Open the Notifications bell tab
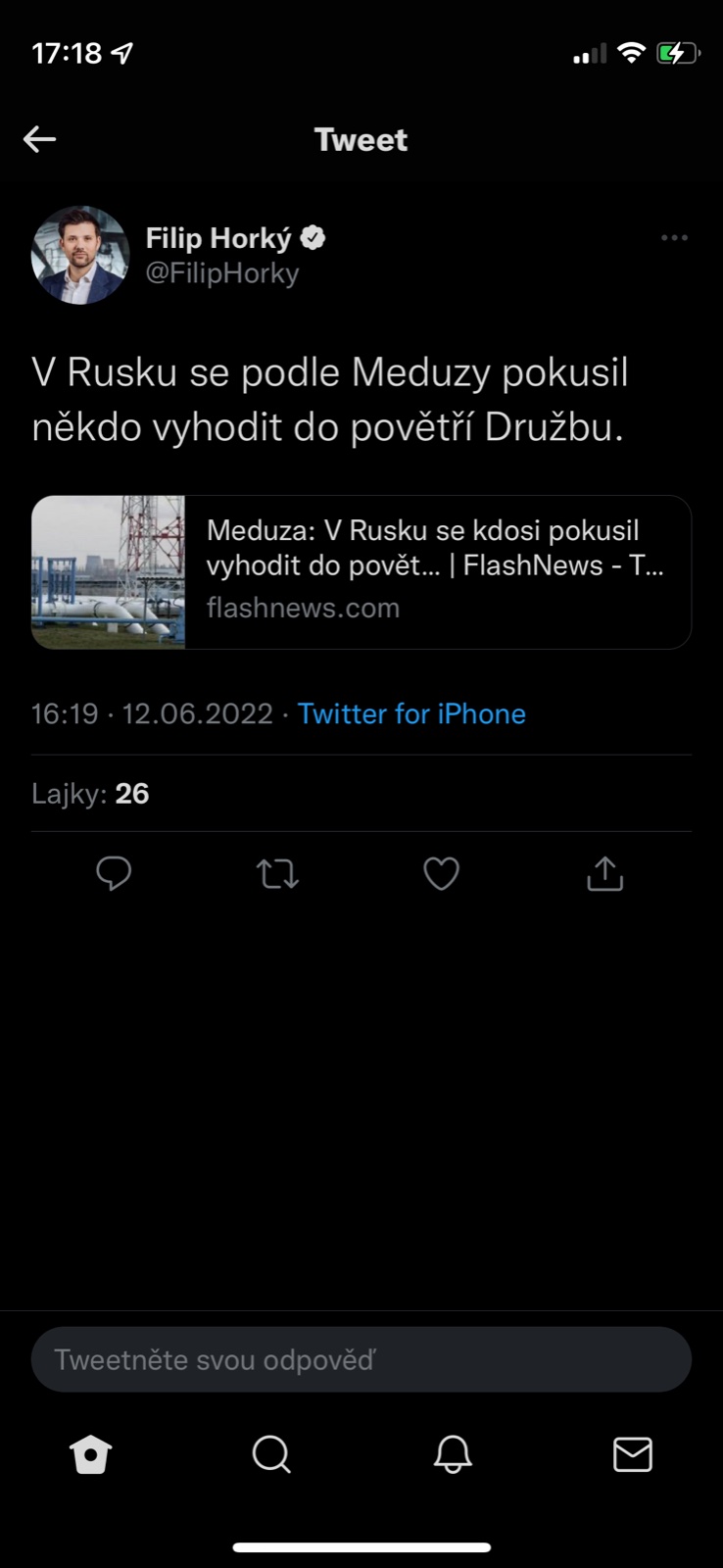The width and height of the screenshot is (723, 1568). (x=453, y=1455)
